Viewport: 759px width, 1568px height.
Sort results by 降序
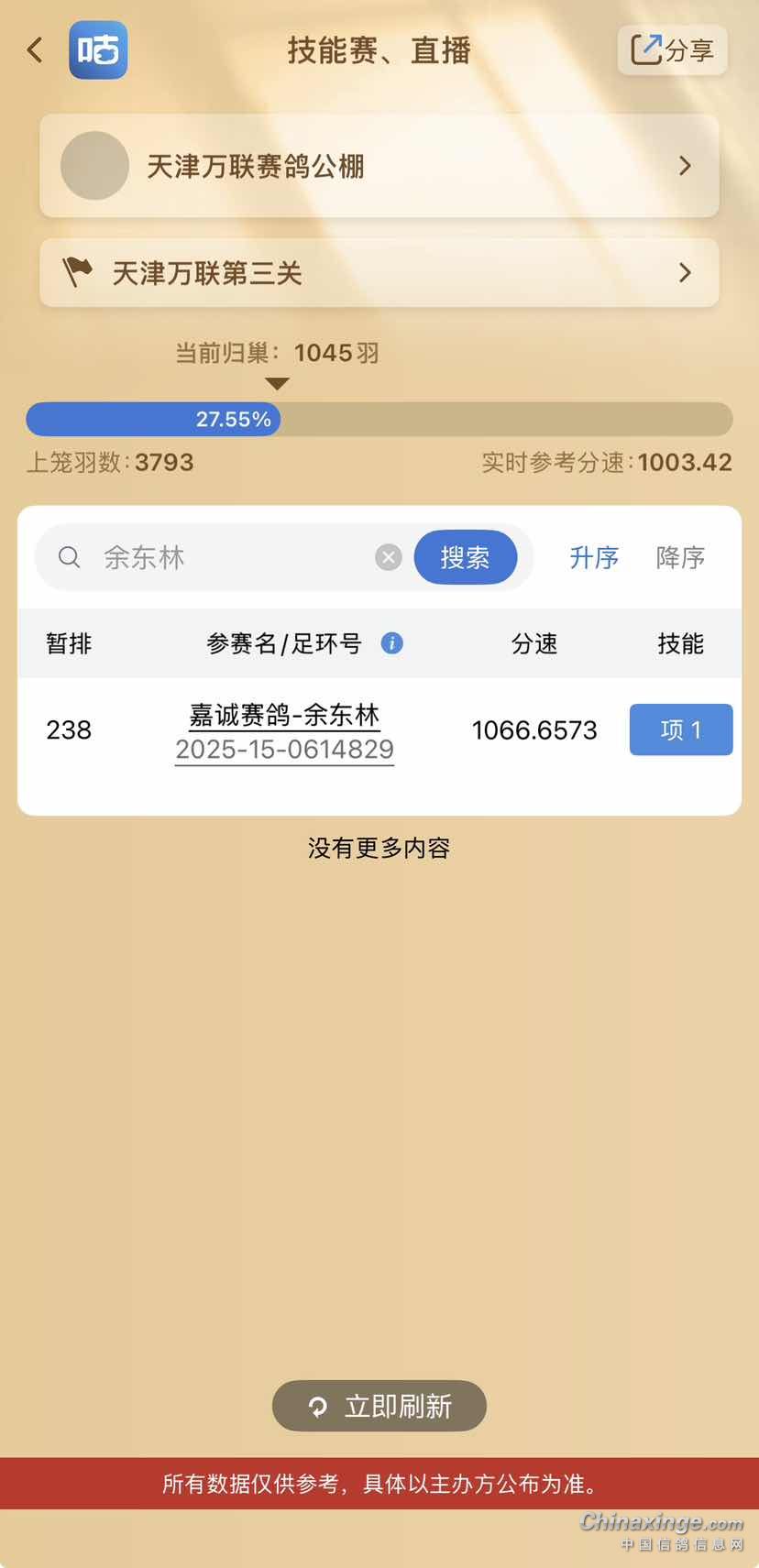(x=680, y=557)
